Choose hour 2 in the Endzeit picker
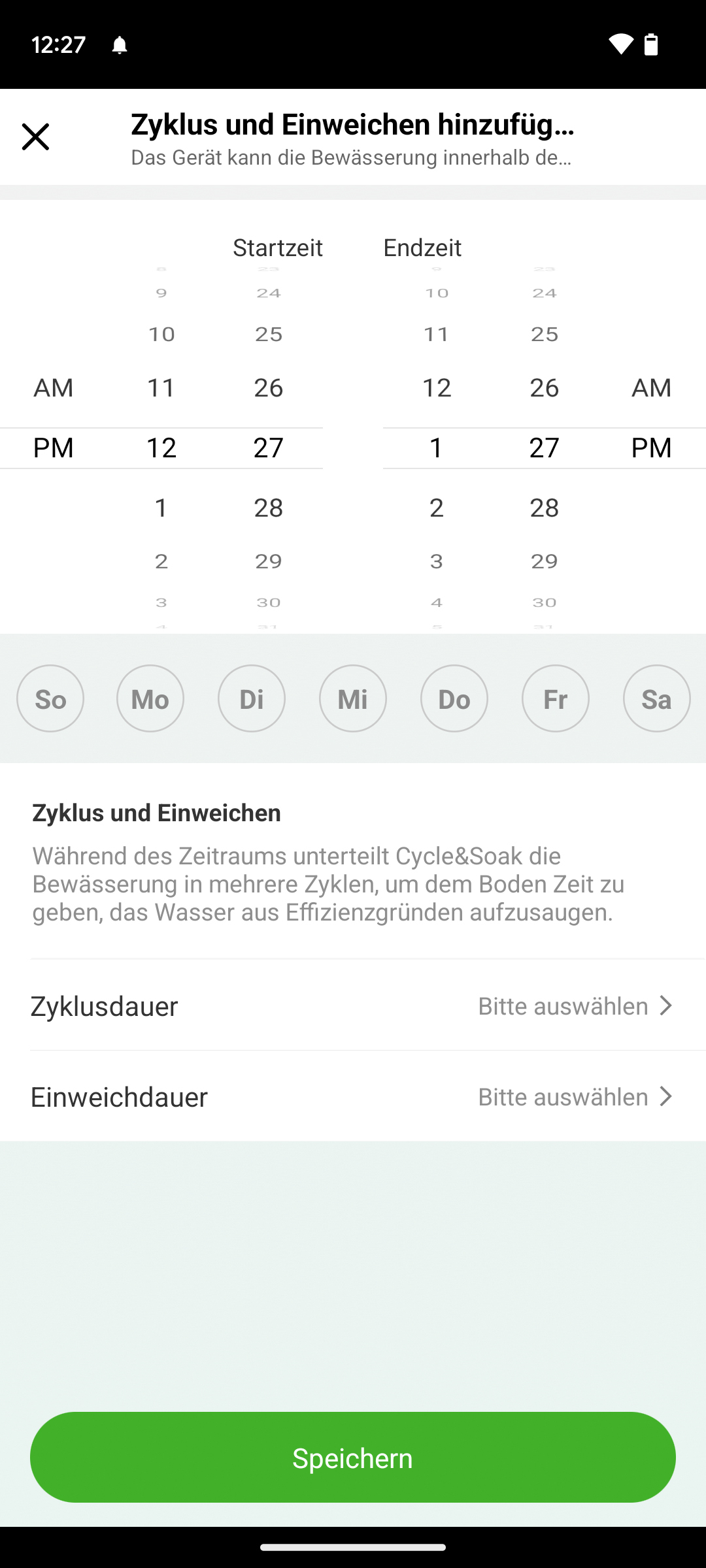Screen dimensions: 706x1568 click(437, 507)
